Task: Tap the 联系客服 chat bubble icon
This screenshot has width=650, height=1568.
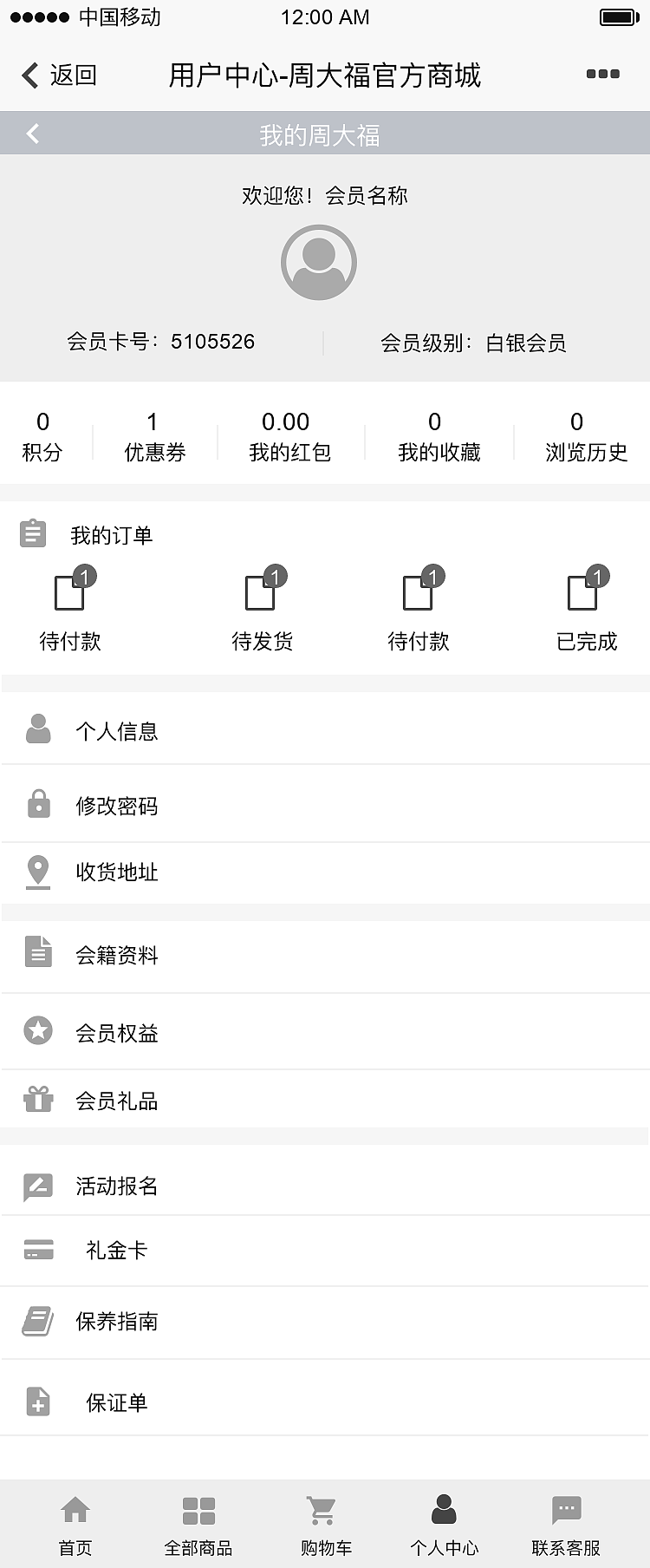Action: (567, 1508)
